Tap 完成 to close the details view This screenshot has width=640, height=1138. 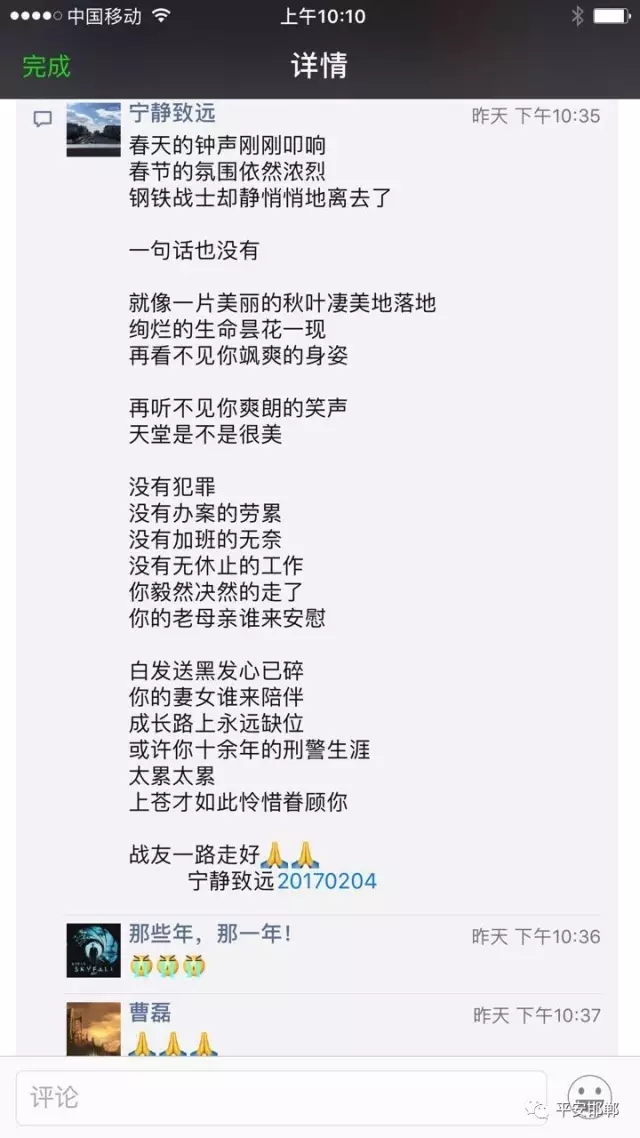(46, 66)
